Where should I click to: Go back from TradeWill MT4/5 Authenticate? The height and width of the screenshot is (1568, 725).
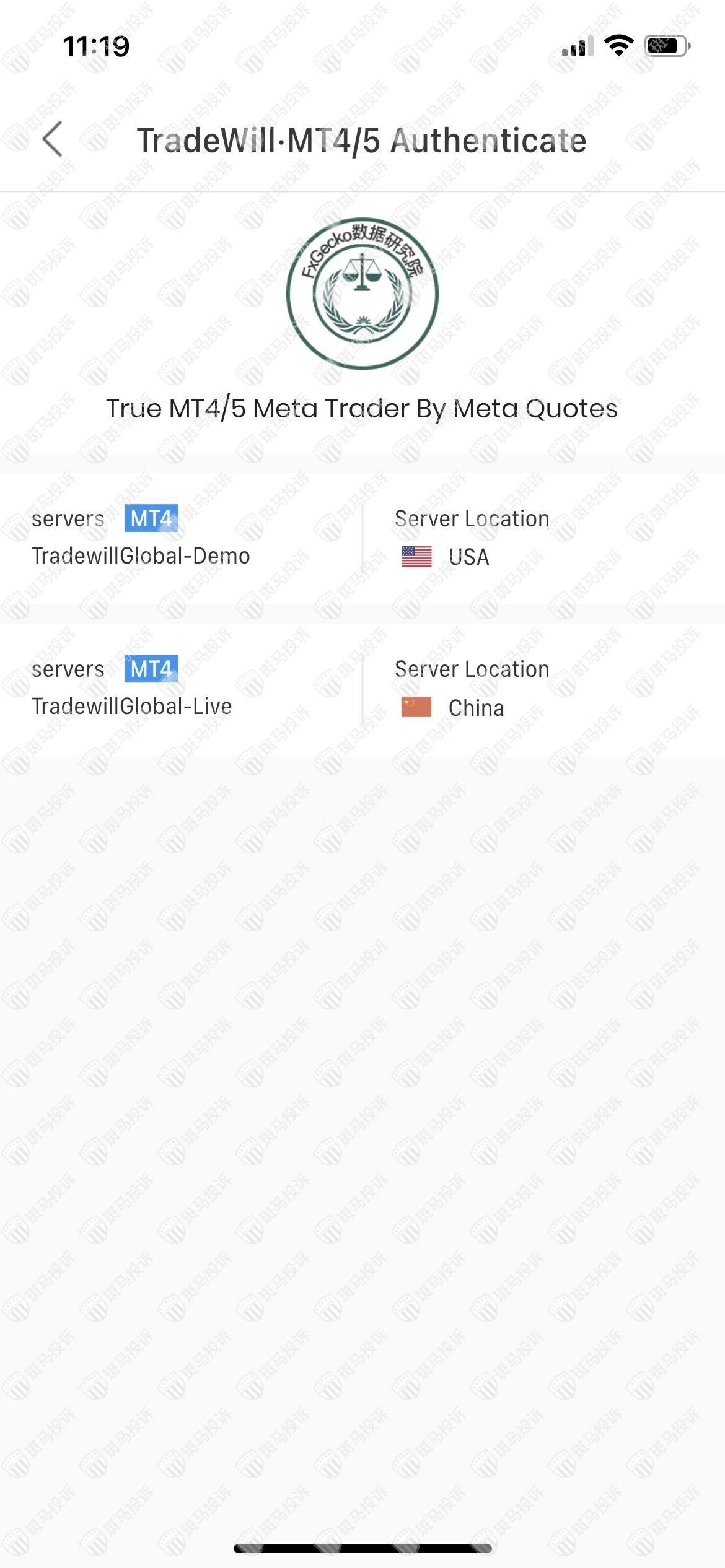pos(53,139)
